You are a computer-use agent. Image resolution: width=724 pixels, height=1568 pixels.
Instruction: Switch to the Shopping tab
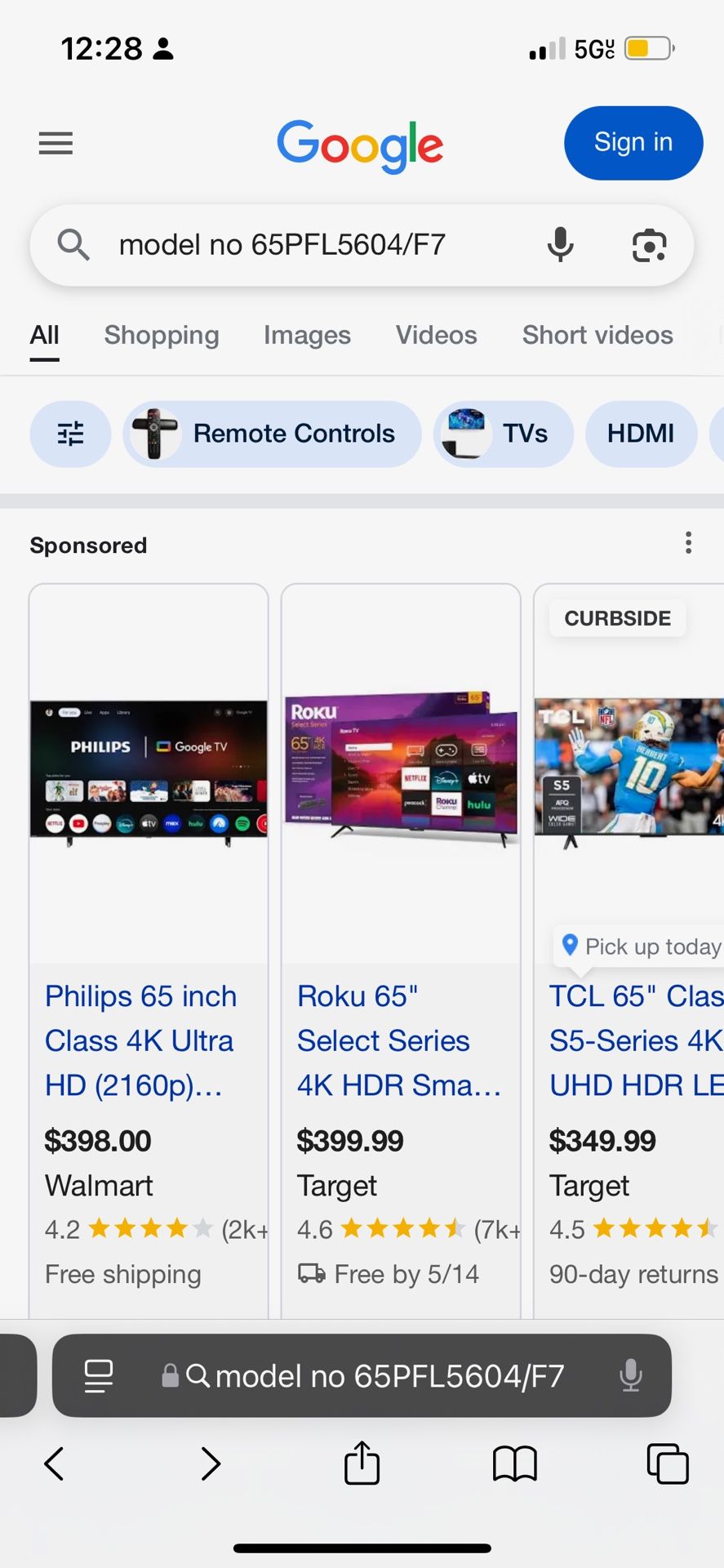point(162,336)
